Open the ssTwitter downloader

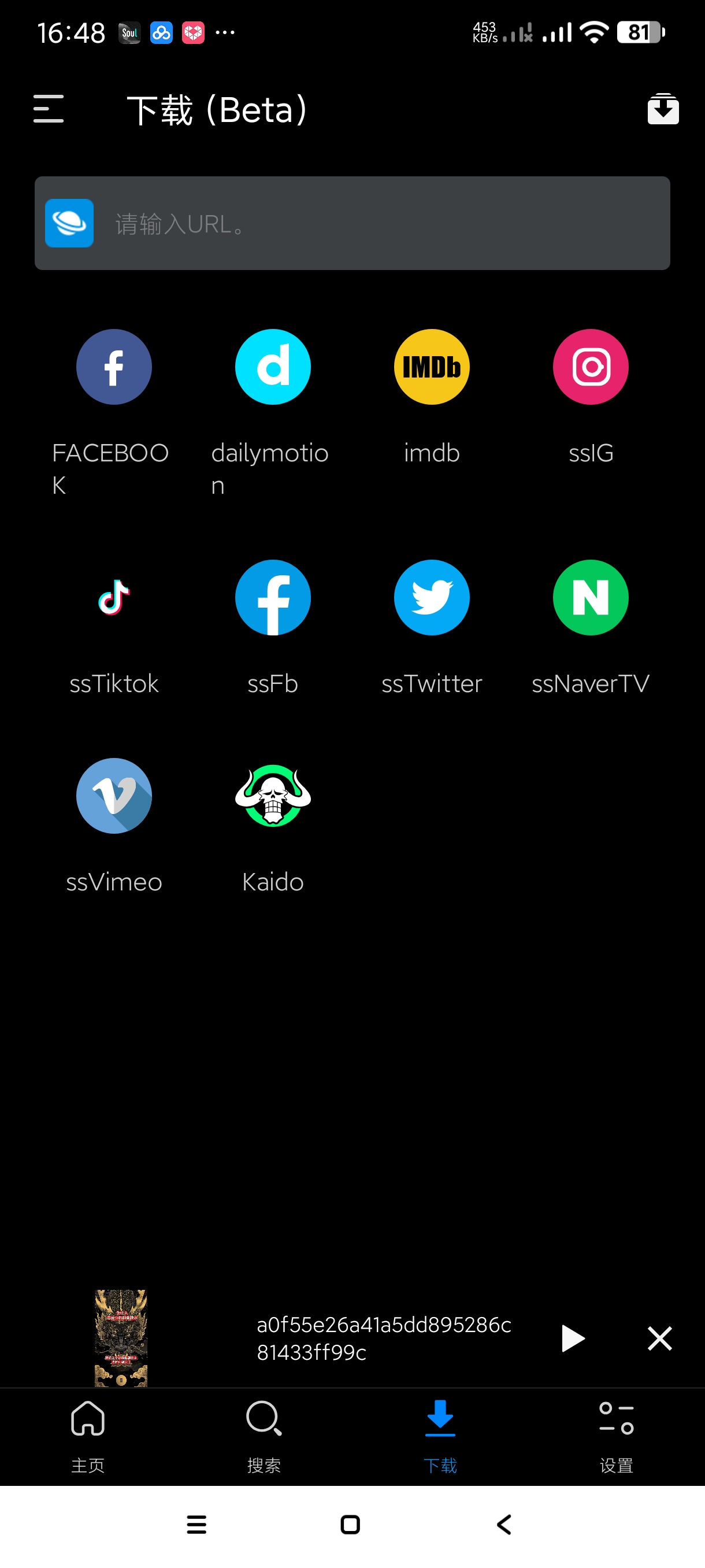[431, 598]
